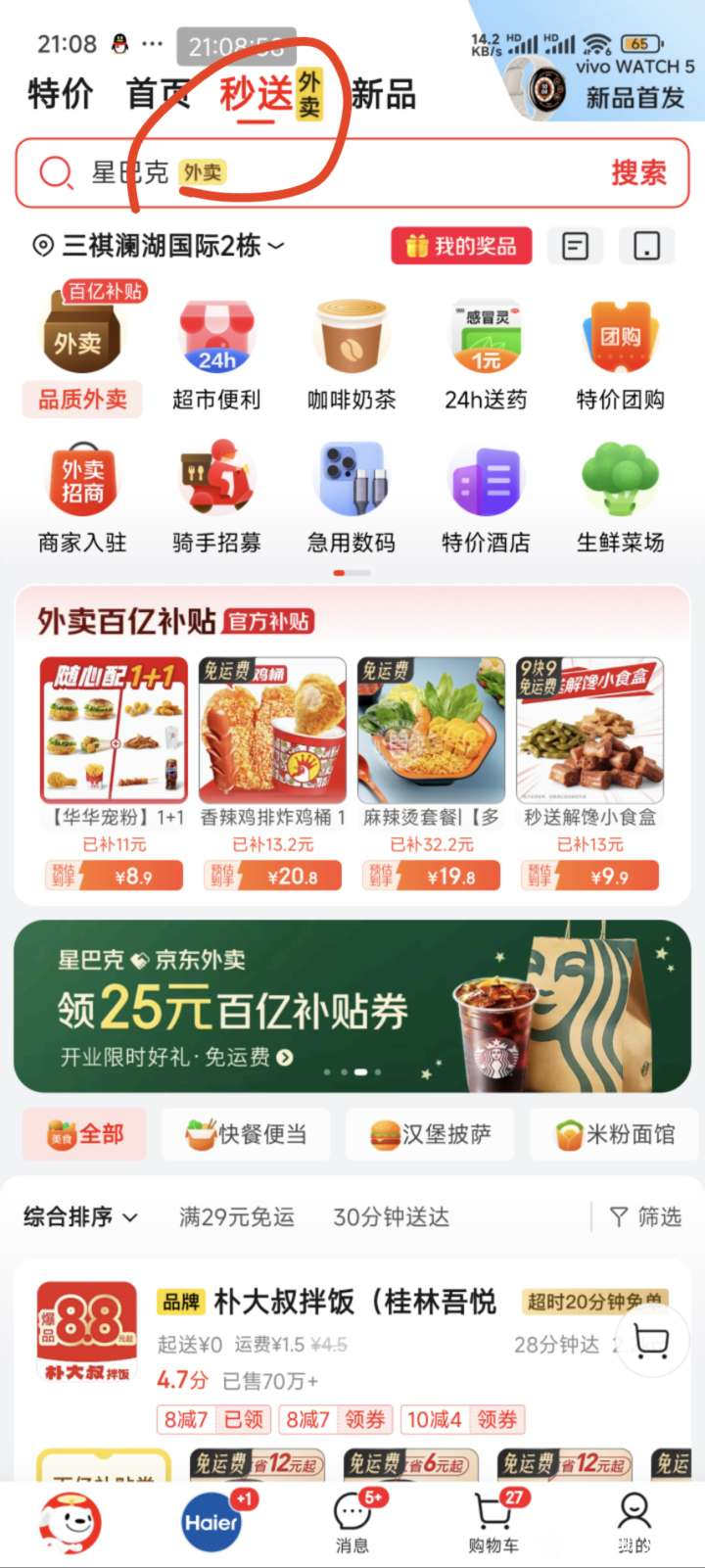Filter by 汉堡披萨
Image resolution: width=705 pixels, height=1568 pixels.
pos(430,1134)
